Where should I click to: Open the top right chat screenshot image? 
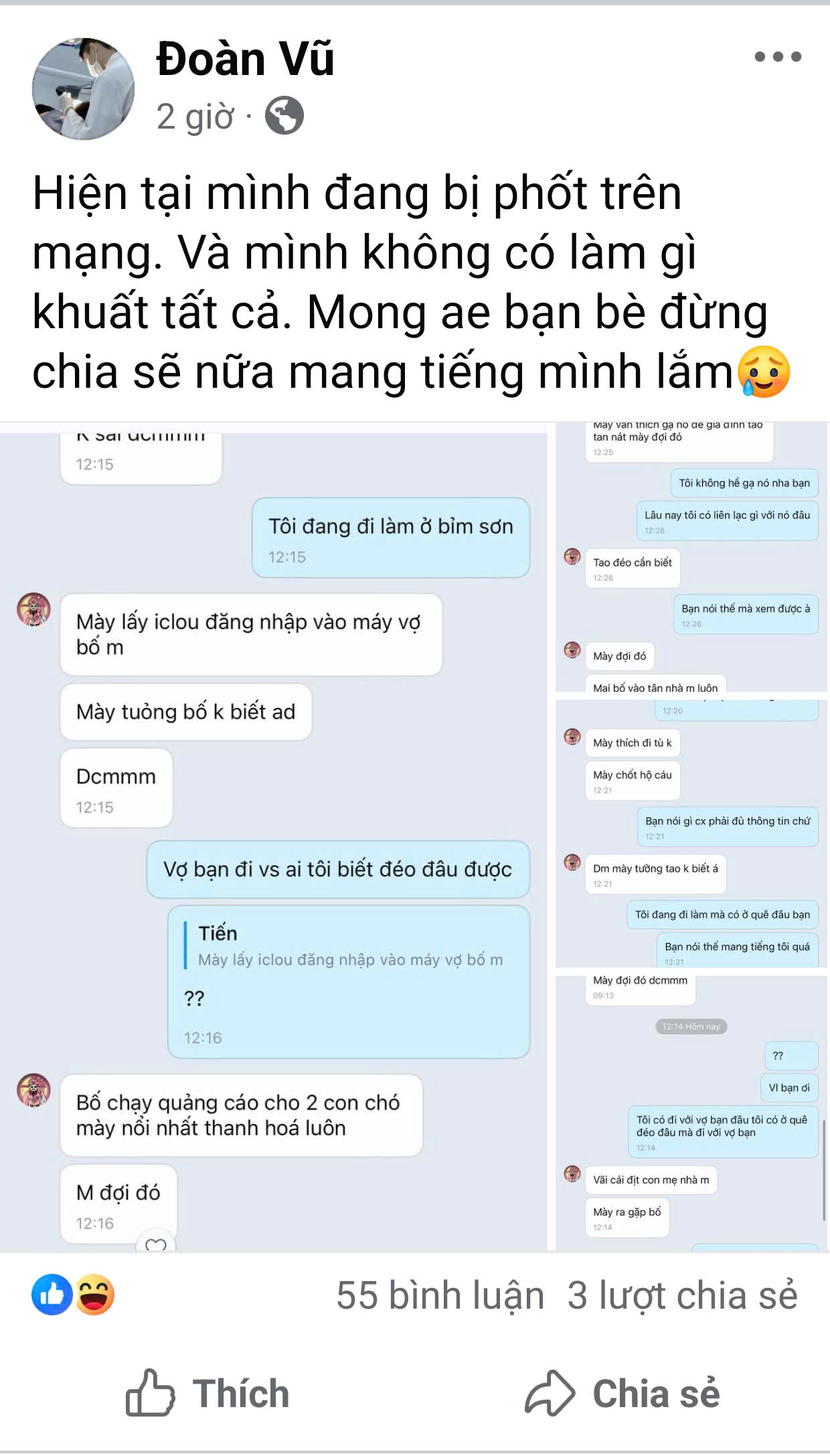(x=692, y=557)
